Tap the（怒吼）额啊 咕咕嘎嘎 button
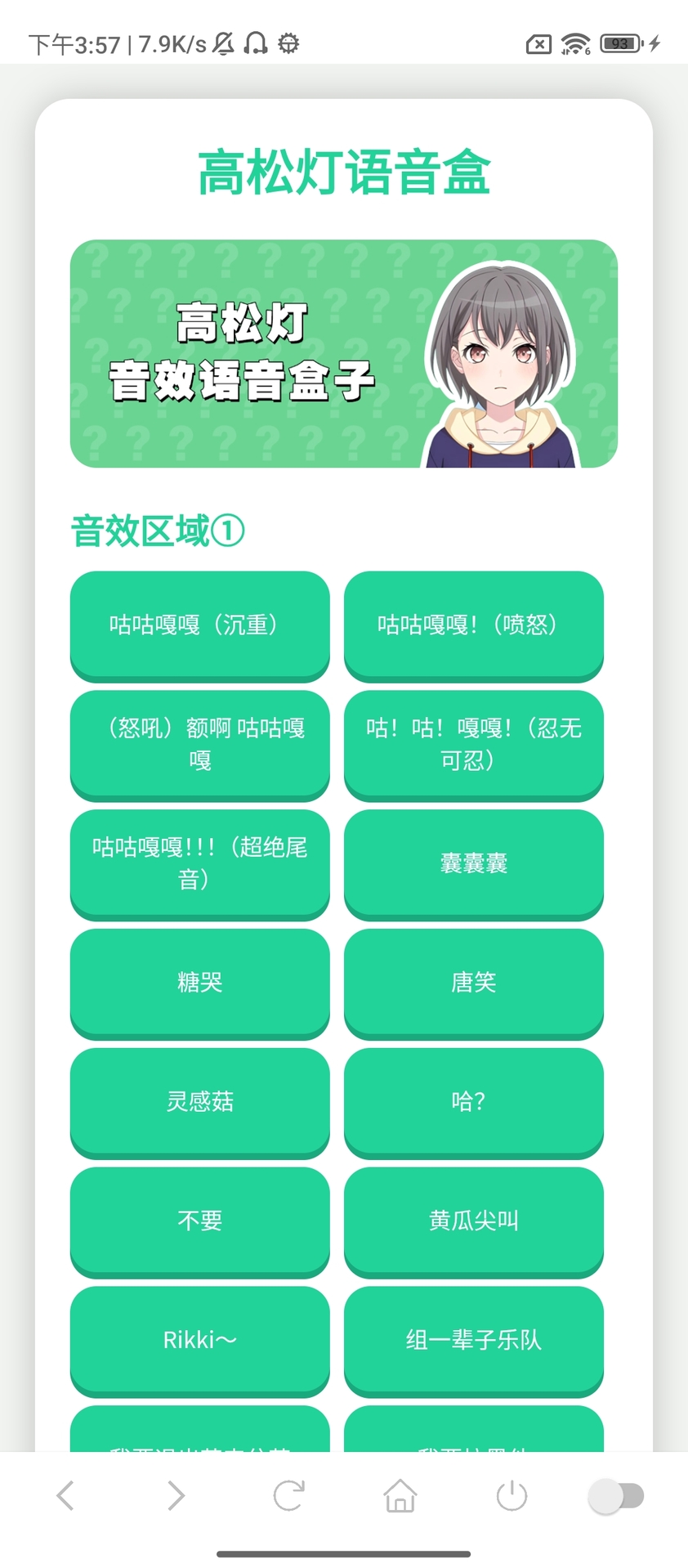The width and height of the screenshot is (688, 1568). point(199,744)
